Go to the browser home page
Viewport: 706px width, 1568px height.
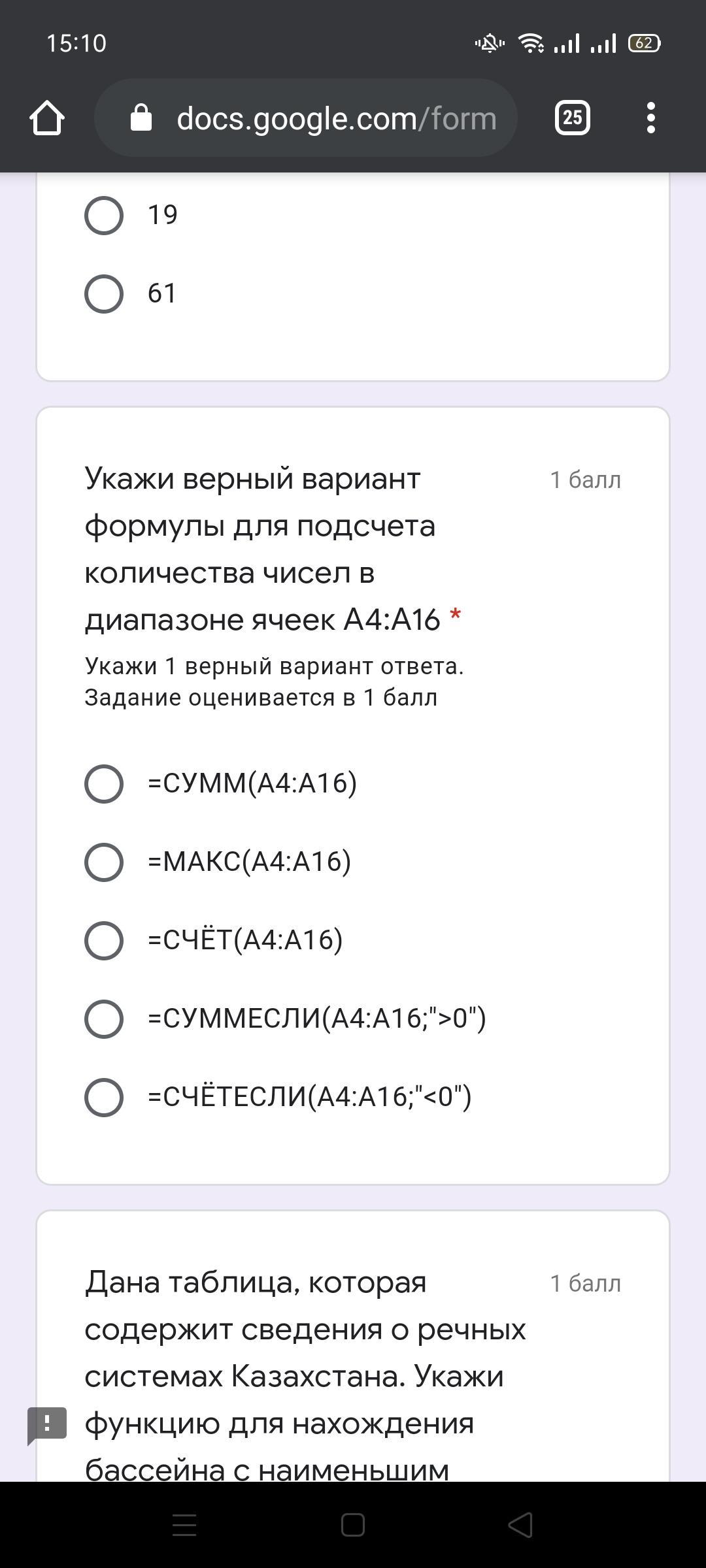click(x=47, y=118)
